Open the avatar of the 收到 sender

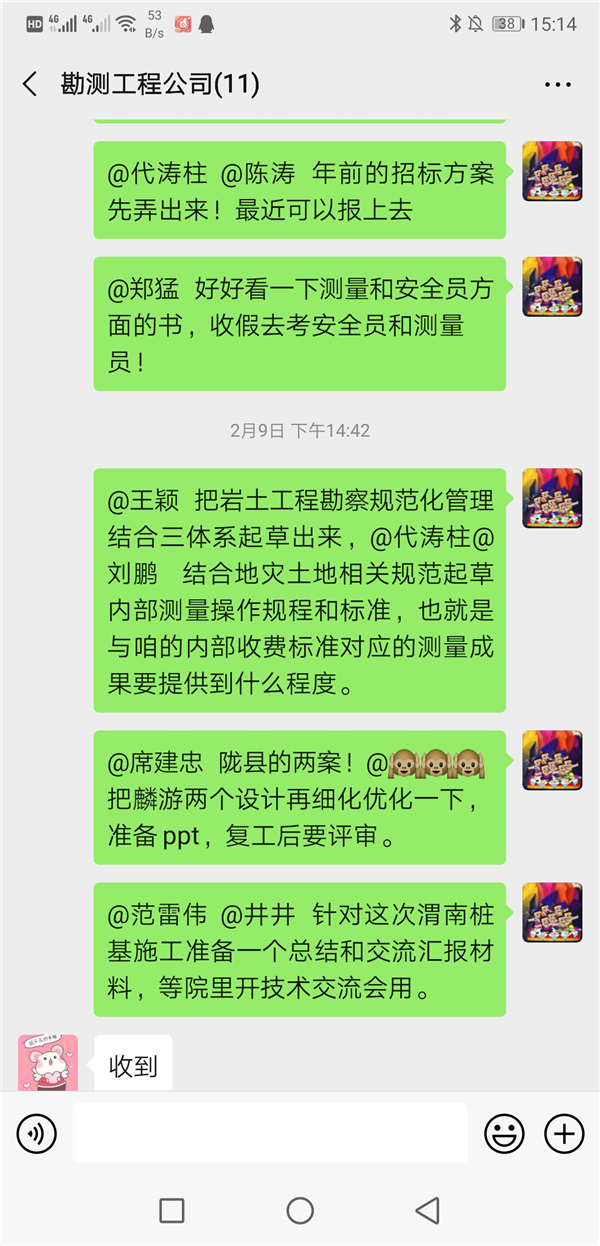[48, 1063]
